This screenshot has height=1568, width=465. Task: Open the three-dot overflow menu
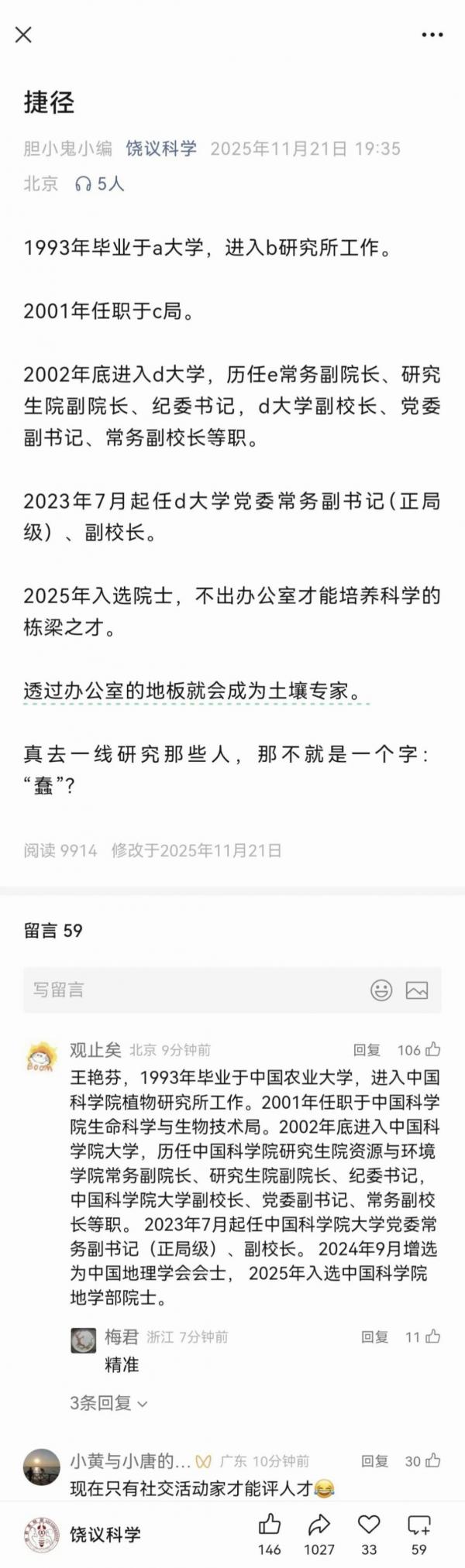pyautogui.click(x=432, y=35)
